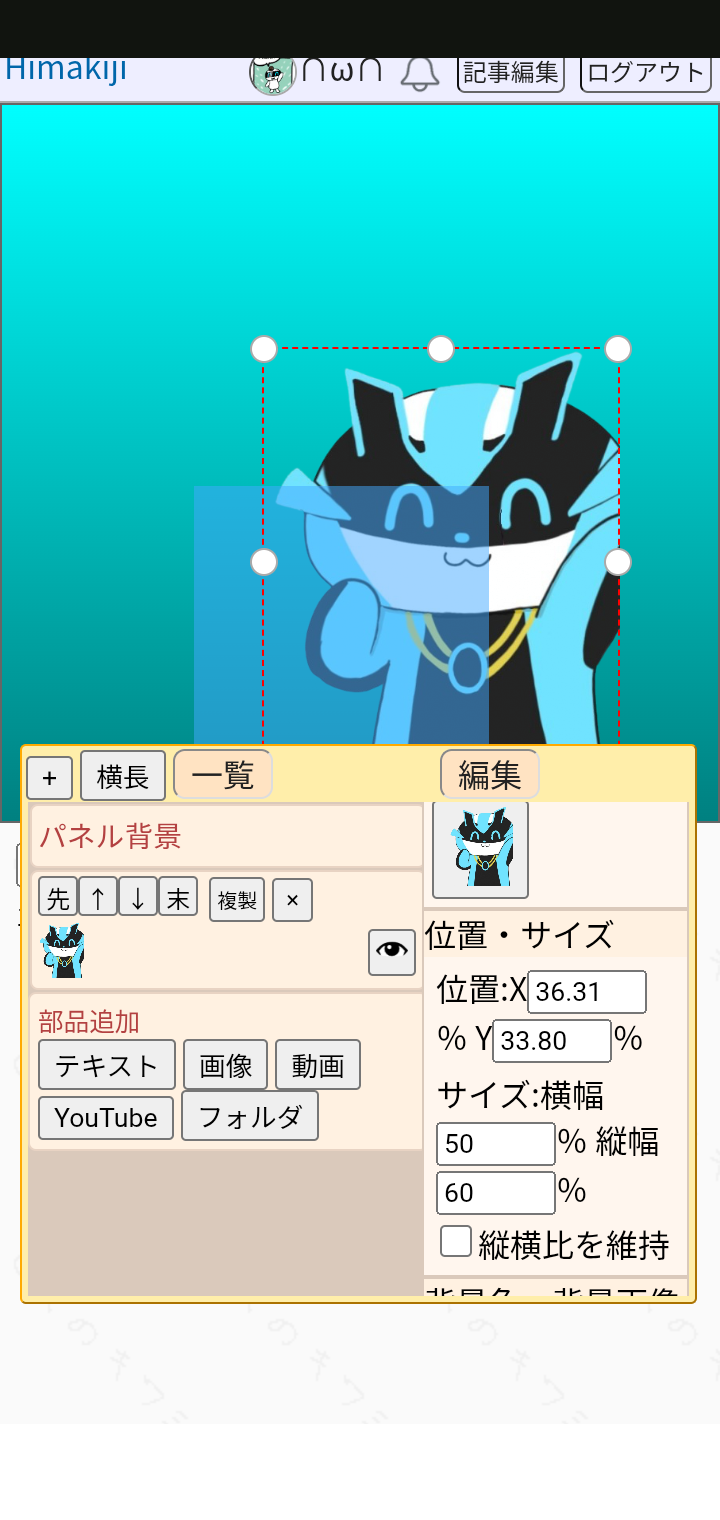
Task: Enable the 縦横比を維持 checkbox
Action: coord(456,1241)
